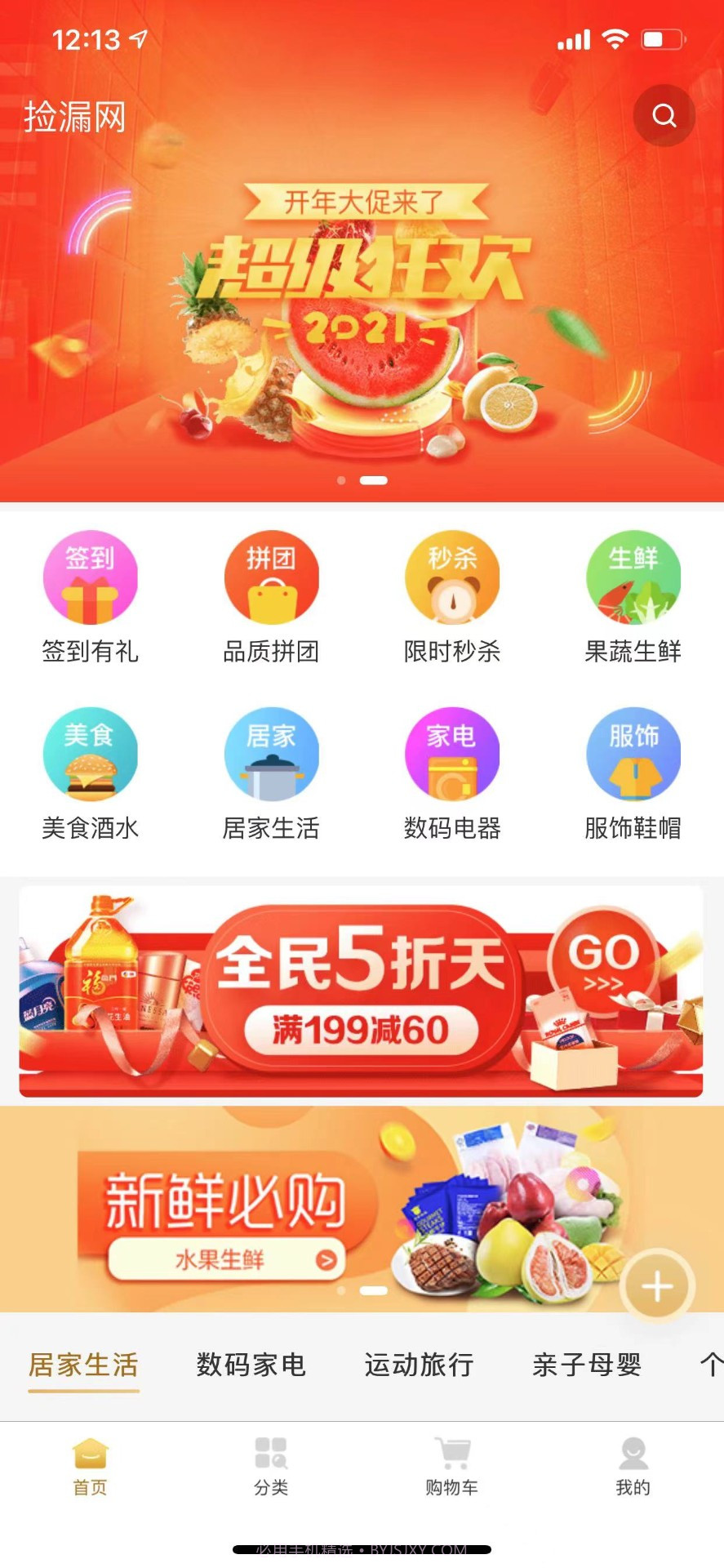724x1568 pixels.
Task: Select the 品质拼团 group-buy icon
Action: point(271,577)
